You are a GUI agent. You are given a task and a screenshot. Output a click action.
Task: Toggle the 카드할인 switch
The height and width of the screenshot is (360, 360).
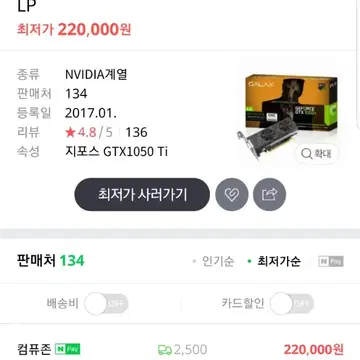(292, 304)
